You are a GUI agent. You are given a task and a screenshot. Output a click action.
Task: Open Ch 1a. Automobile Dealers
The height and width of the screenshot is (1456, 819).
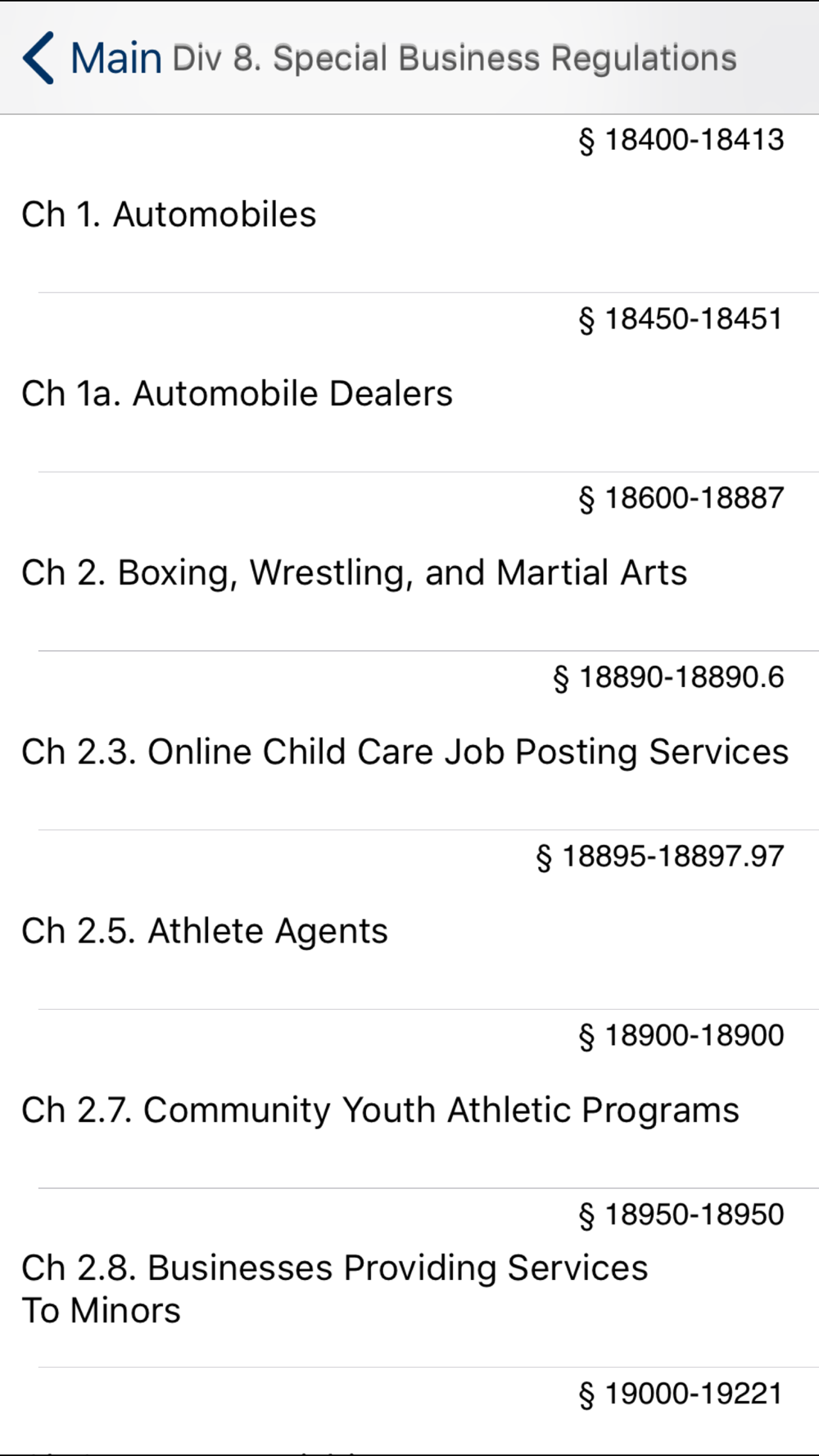[409, 382]
